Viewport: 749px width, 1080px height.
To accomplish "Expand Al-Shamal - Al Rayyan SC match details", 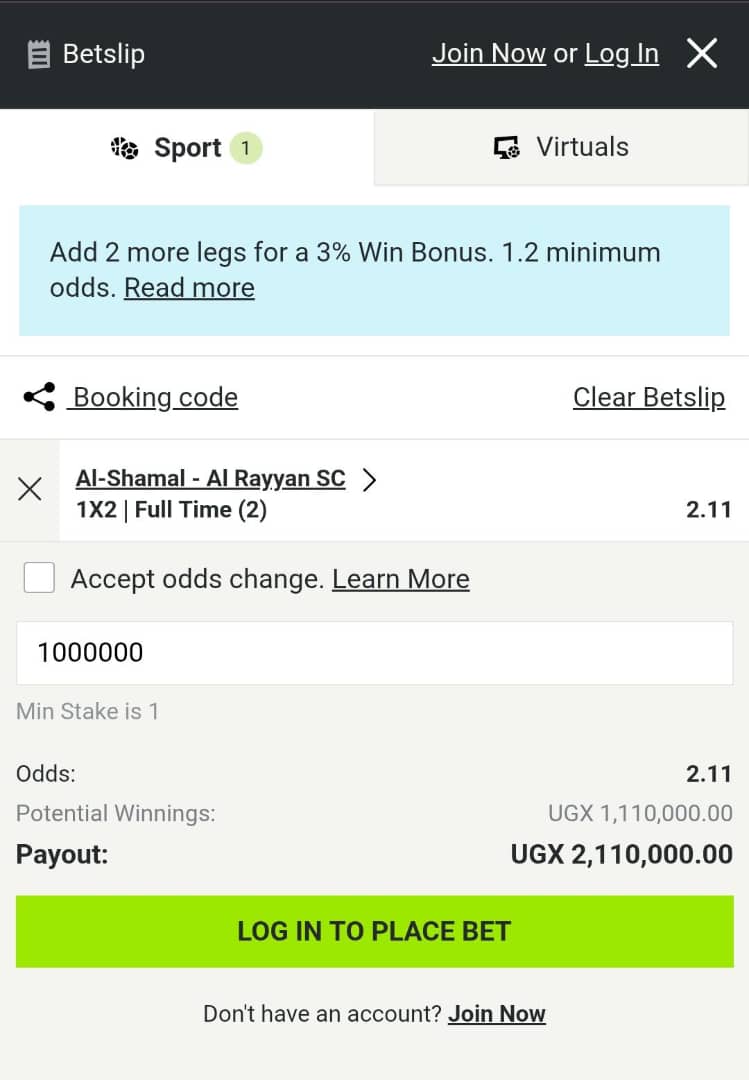I will [210, 478].
